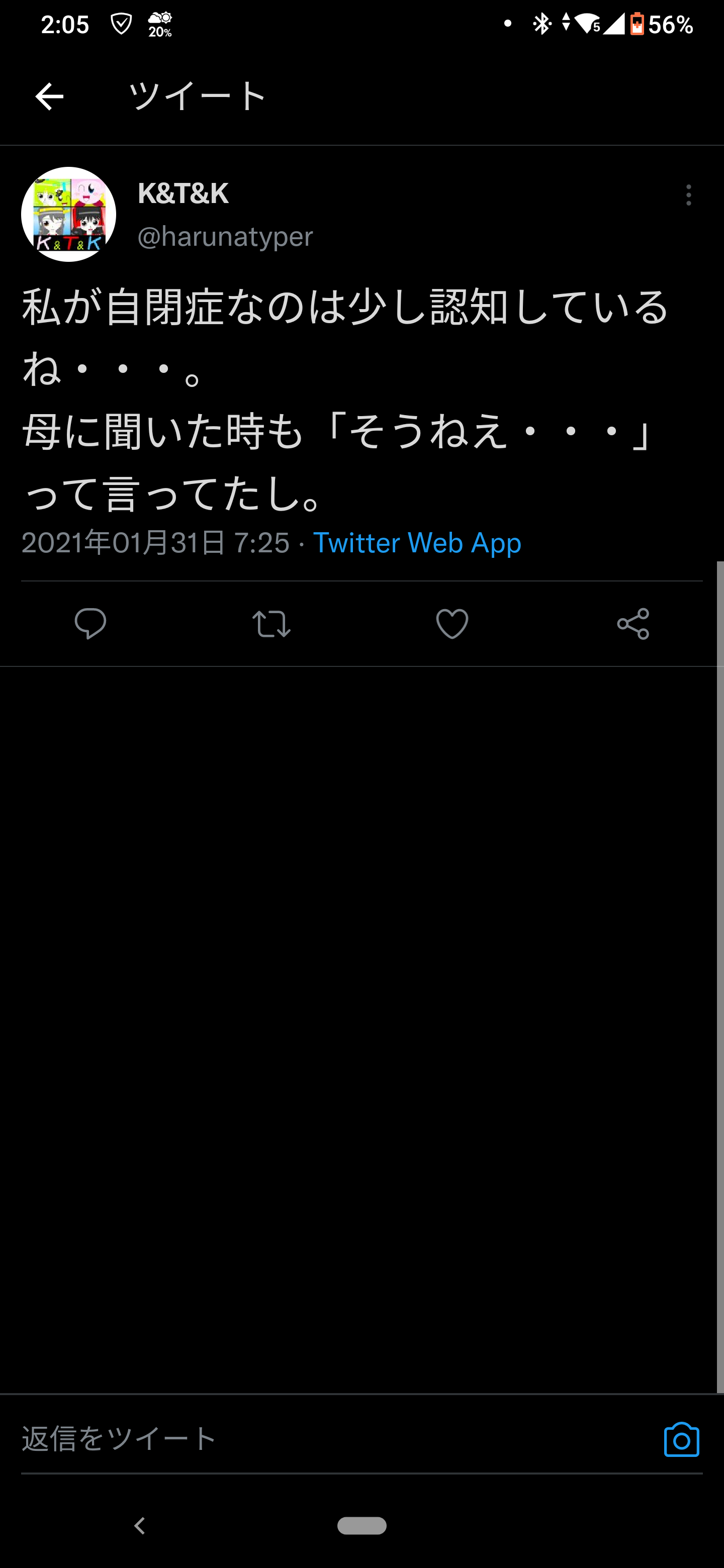Screen dimensions: 724x1568
Task: Open K&T&K profile picture
Action: [69, 214]
